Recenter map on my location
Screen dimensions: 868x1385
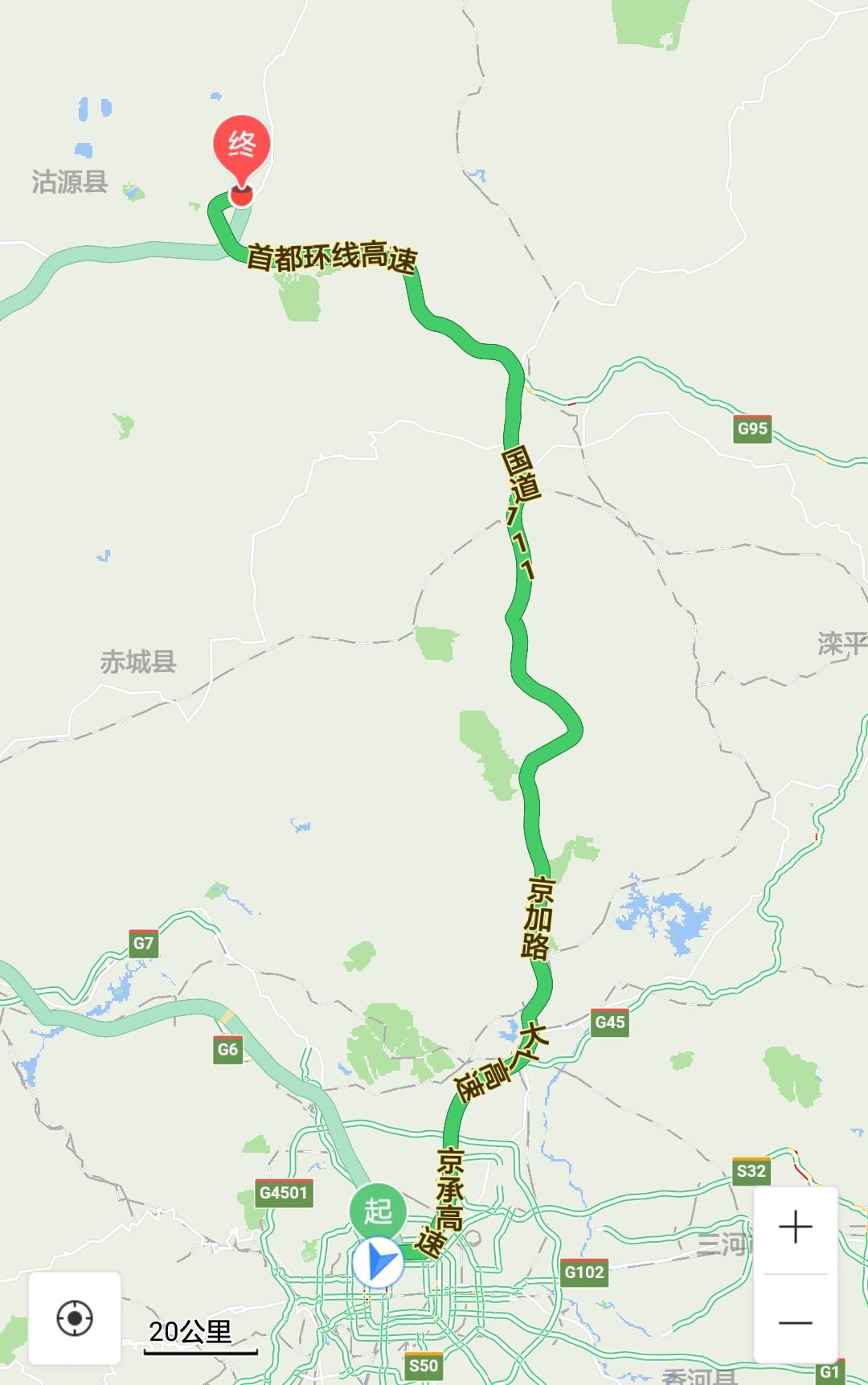[75, 1318]
